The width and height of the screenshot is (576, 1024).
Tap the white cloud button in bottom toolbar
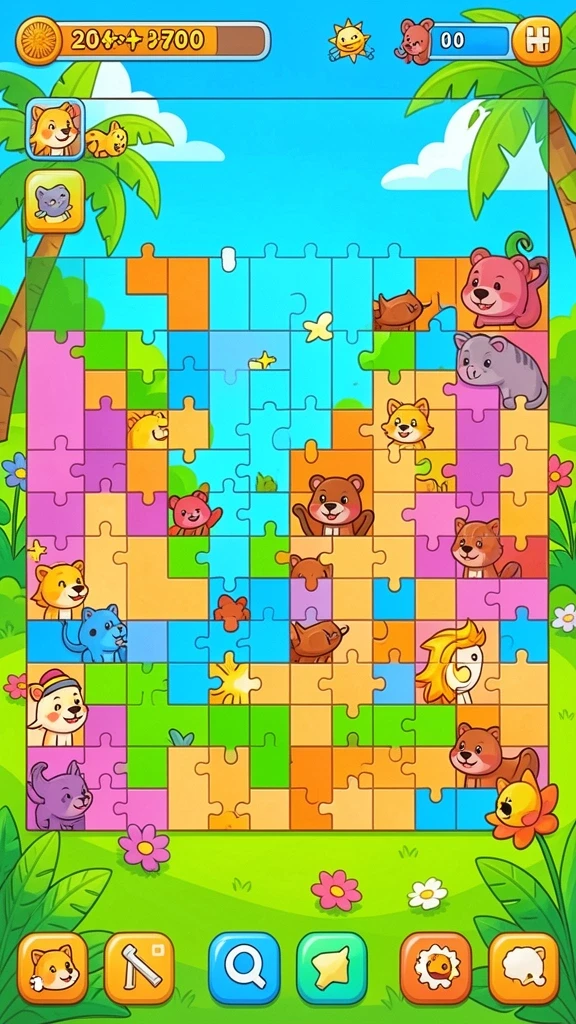pos(524,968)
